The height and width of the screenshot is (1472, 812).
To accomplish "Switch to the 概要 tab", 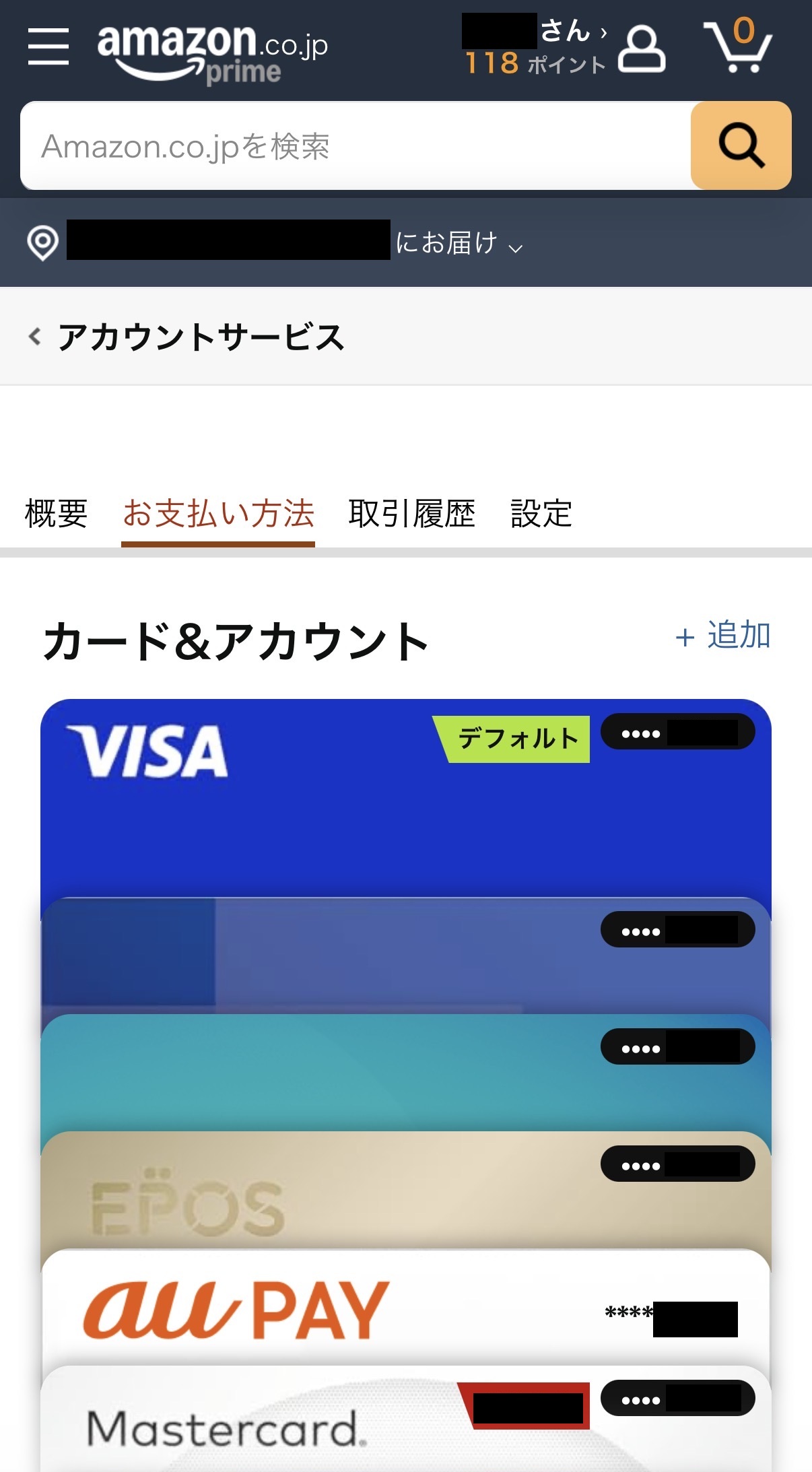I will pos(57,514).
